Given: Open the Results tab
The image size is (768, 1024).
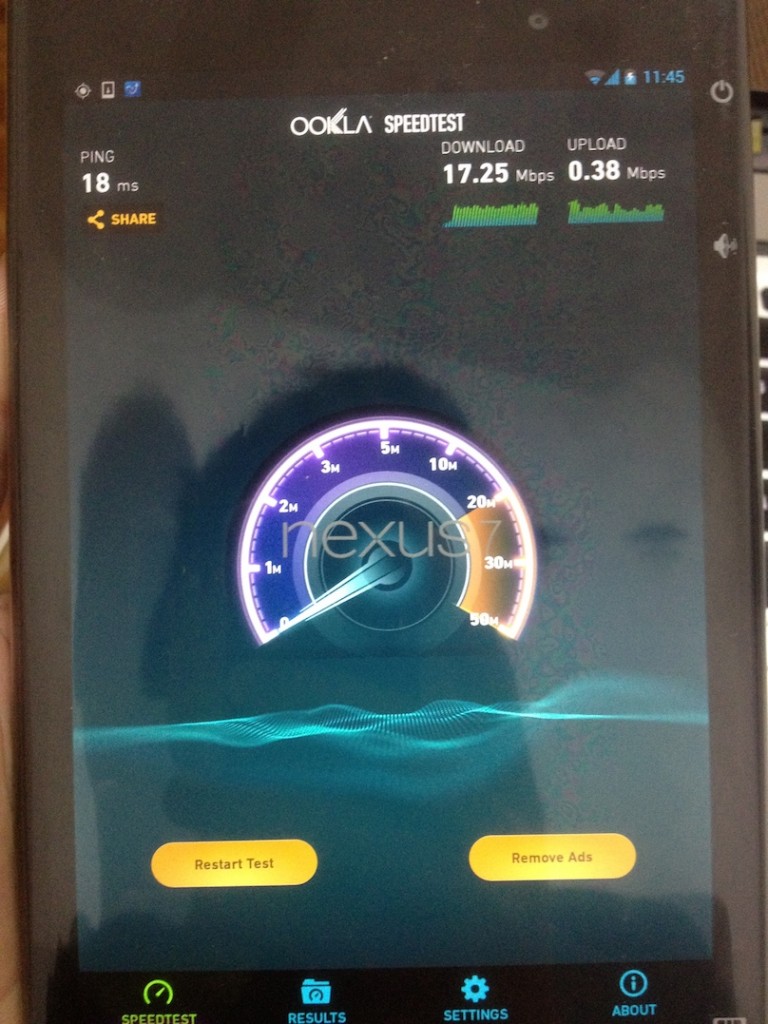Looking at the screenshot, I should pos(316,1000).
